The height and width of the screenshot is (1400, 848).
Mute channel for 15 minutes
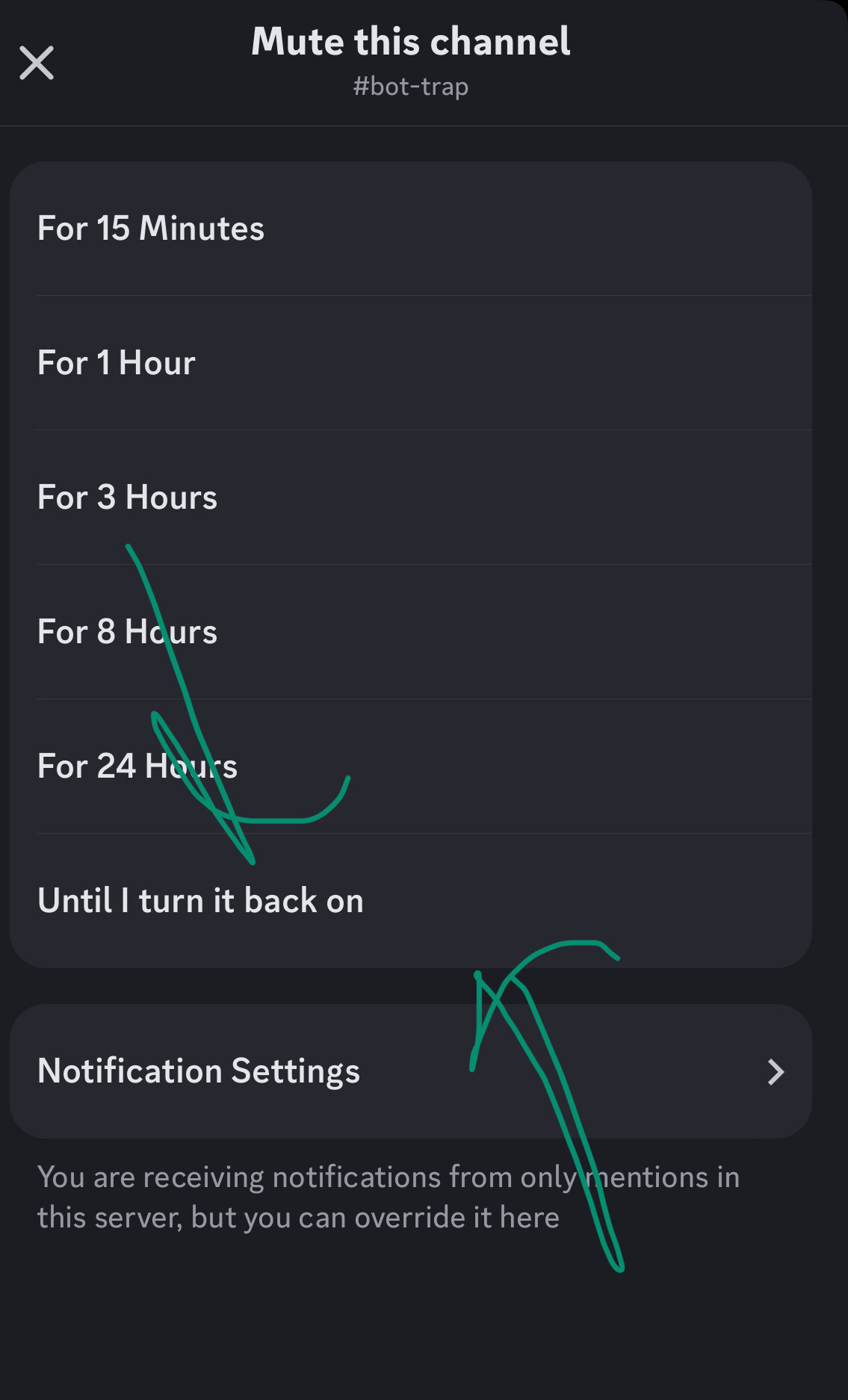(x=411, y=229)
